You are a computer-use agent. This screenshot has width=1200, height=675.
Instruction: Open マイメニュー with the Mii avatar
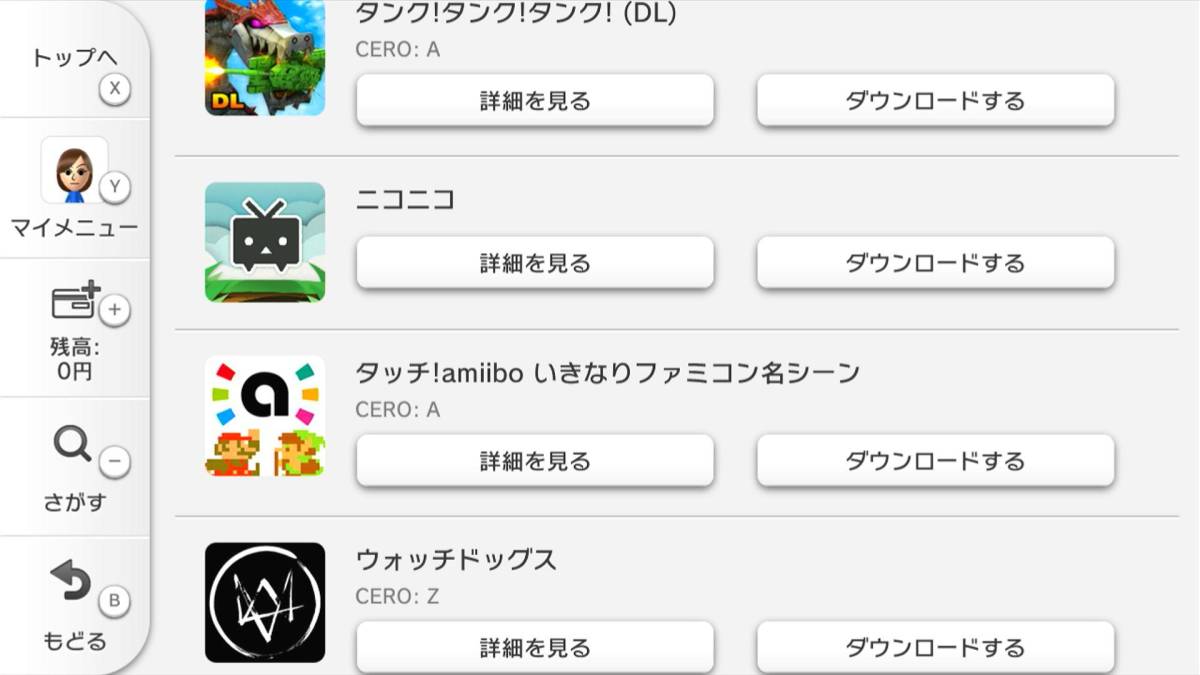tap(74, 190)
